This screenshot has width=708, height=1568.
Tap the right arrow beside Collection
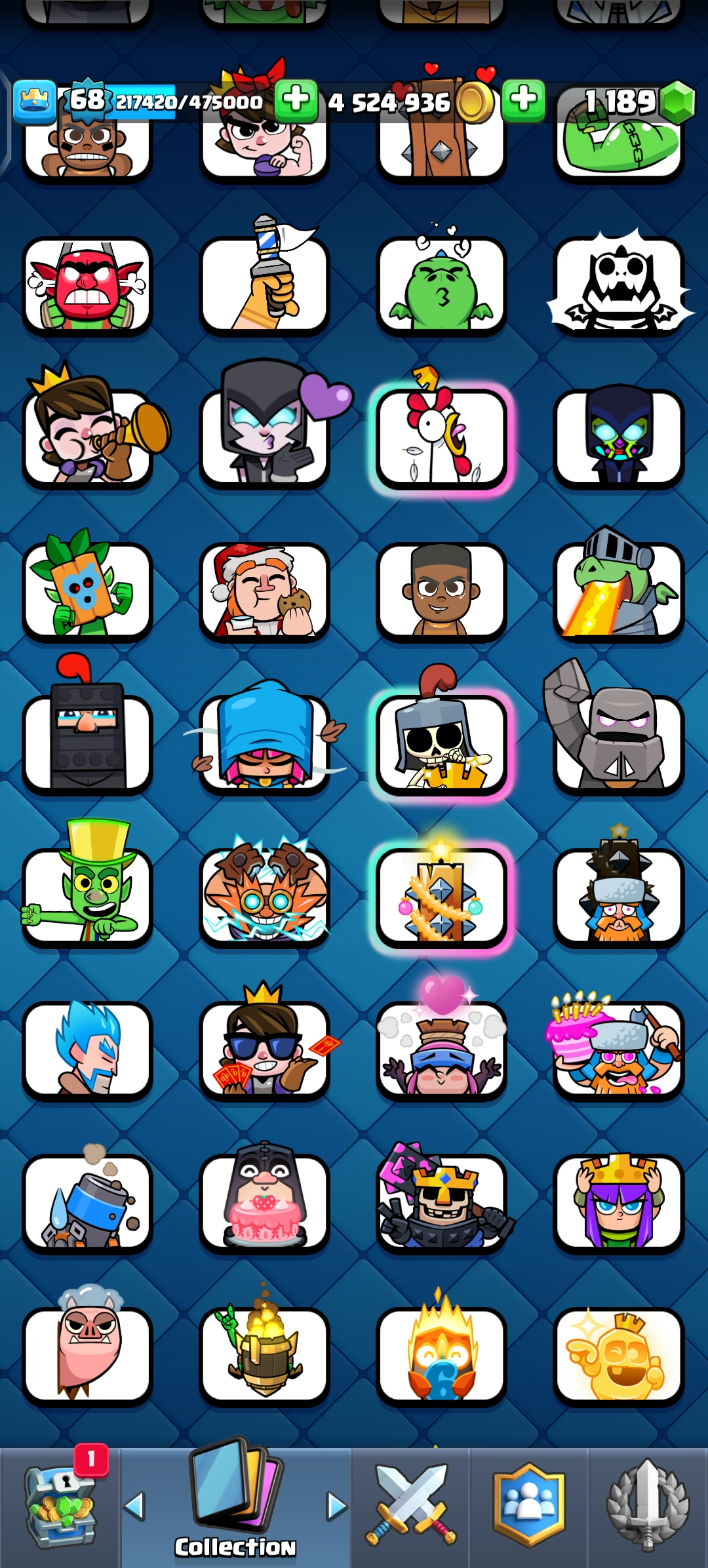click(336, 1506)
